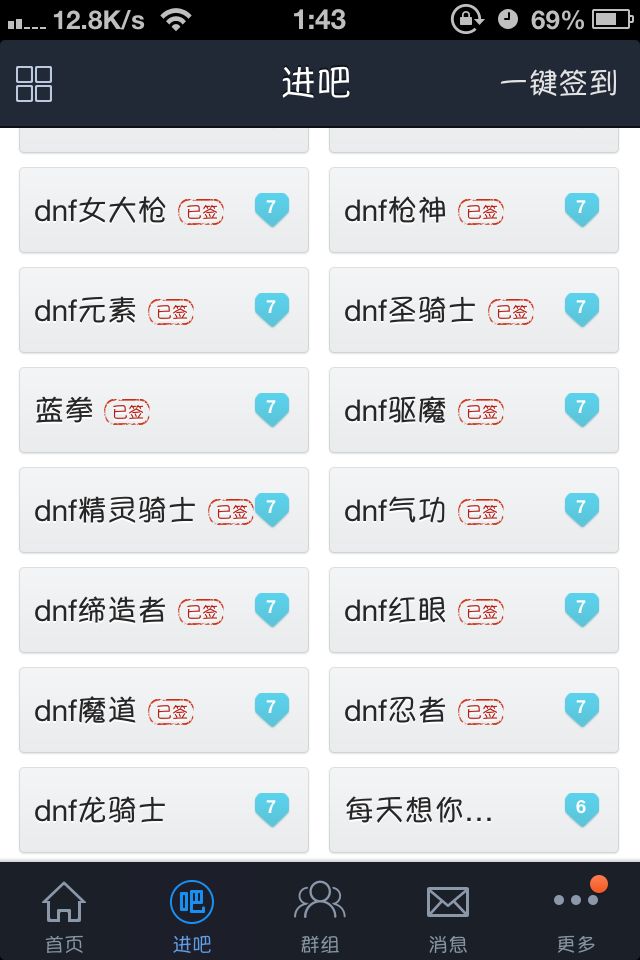640x960 pixels.
Task: Open the dnf缔造者 forum
Action: point(164,610)
